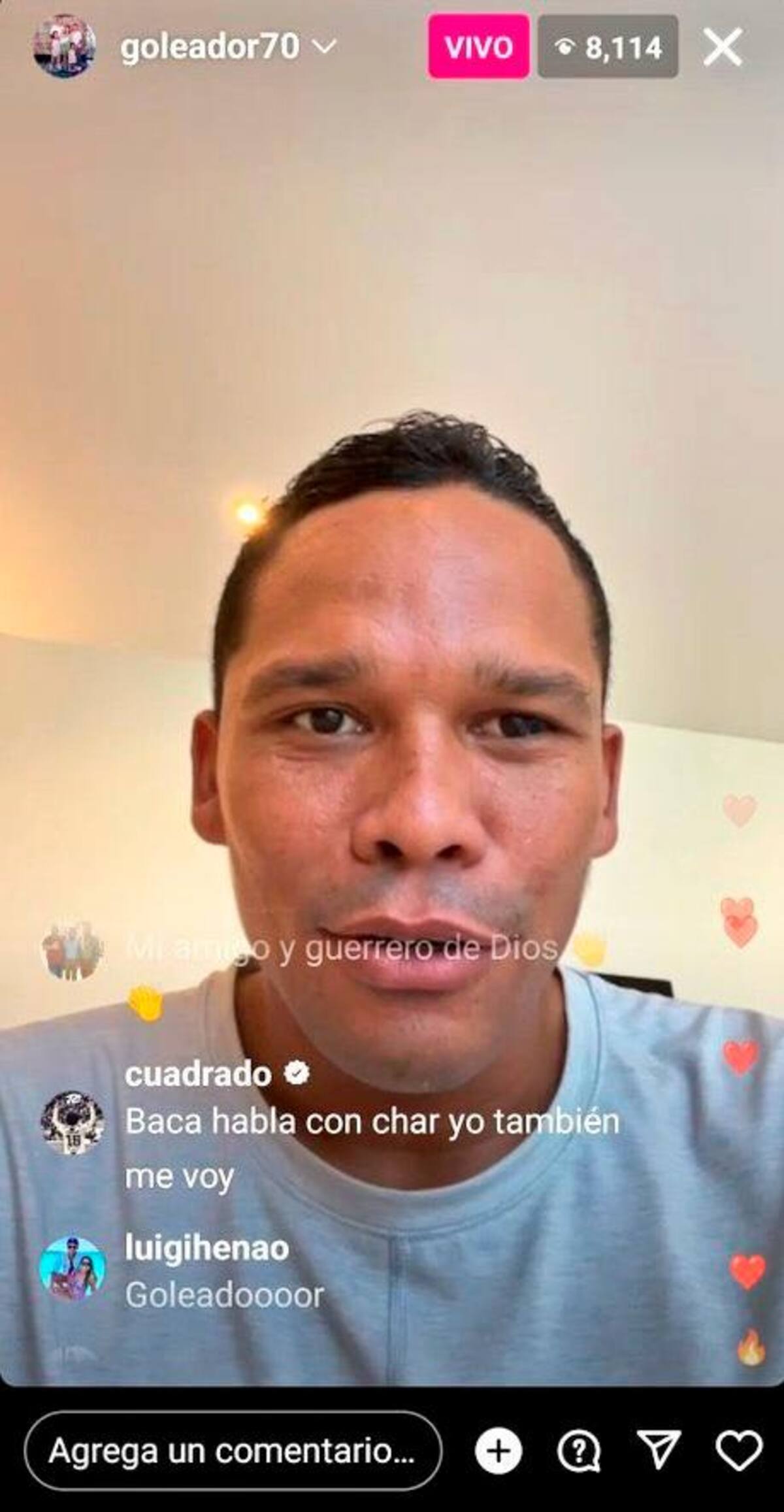View the 8,114 viewers list
Screen dimensions: 784x1512
pyautogui.click(x=608, y=47)
